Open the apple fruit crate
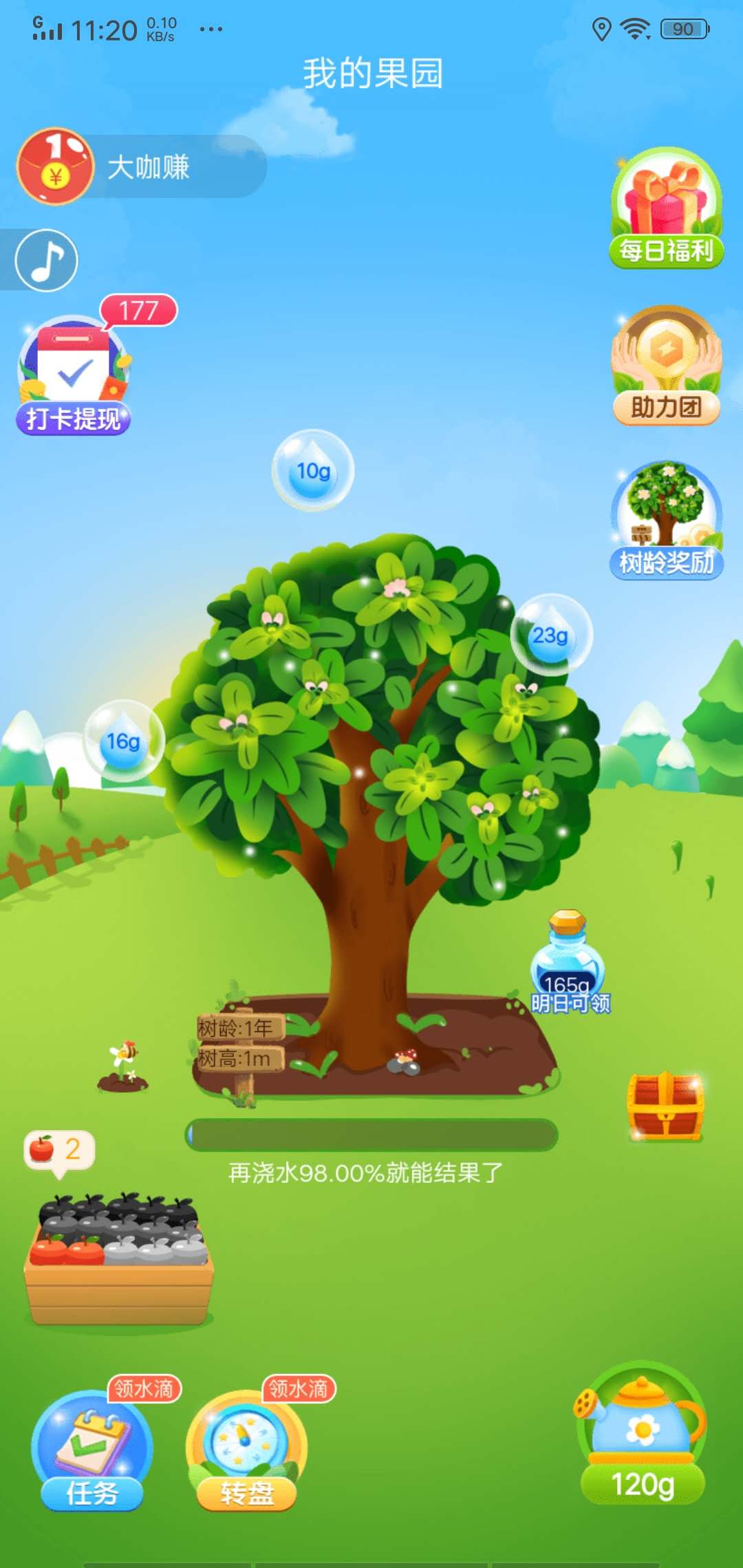This screenshot has height=1568, width=743. click(x=118, y=1259)
